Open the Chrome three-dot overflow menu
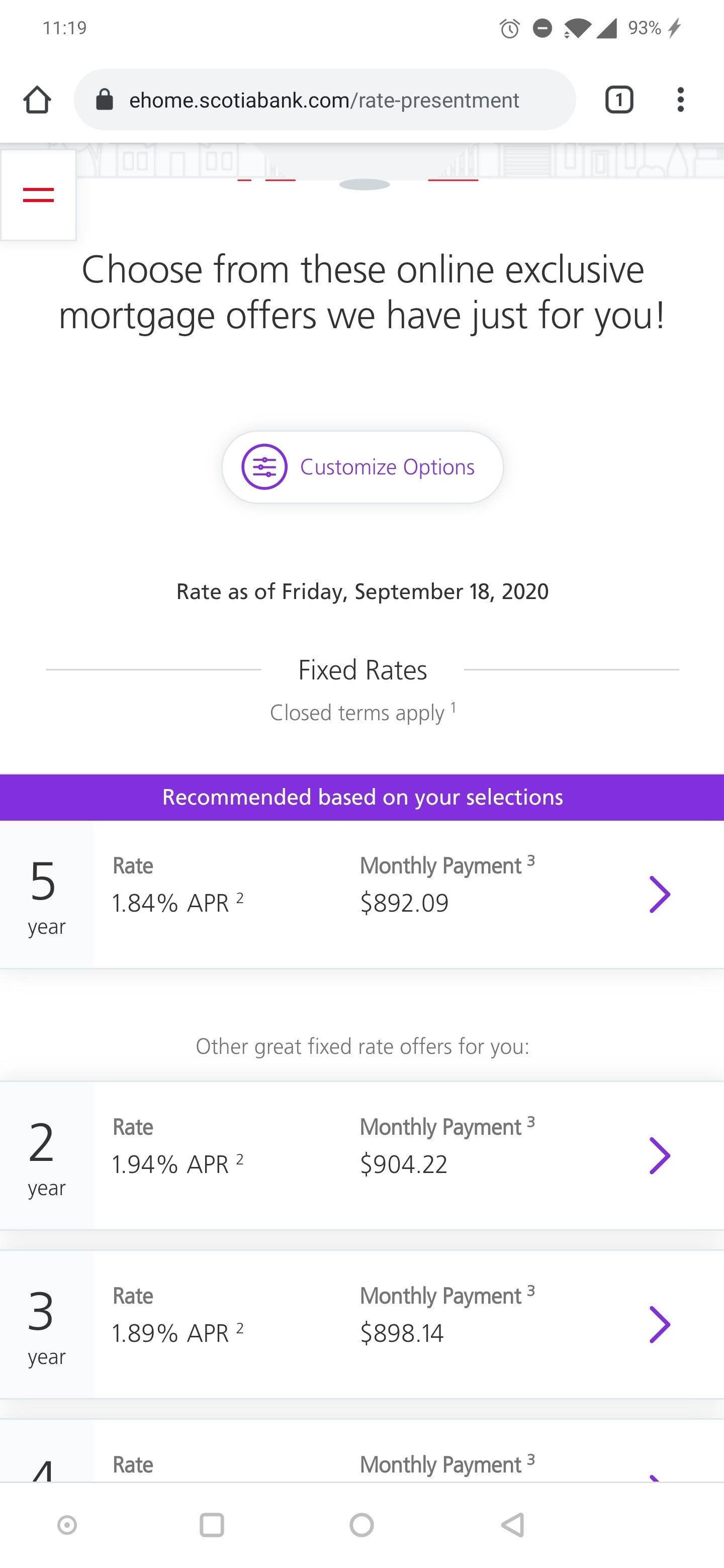Viewport: 724px width, 1568px height. click(680, 99)
